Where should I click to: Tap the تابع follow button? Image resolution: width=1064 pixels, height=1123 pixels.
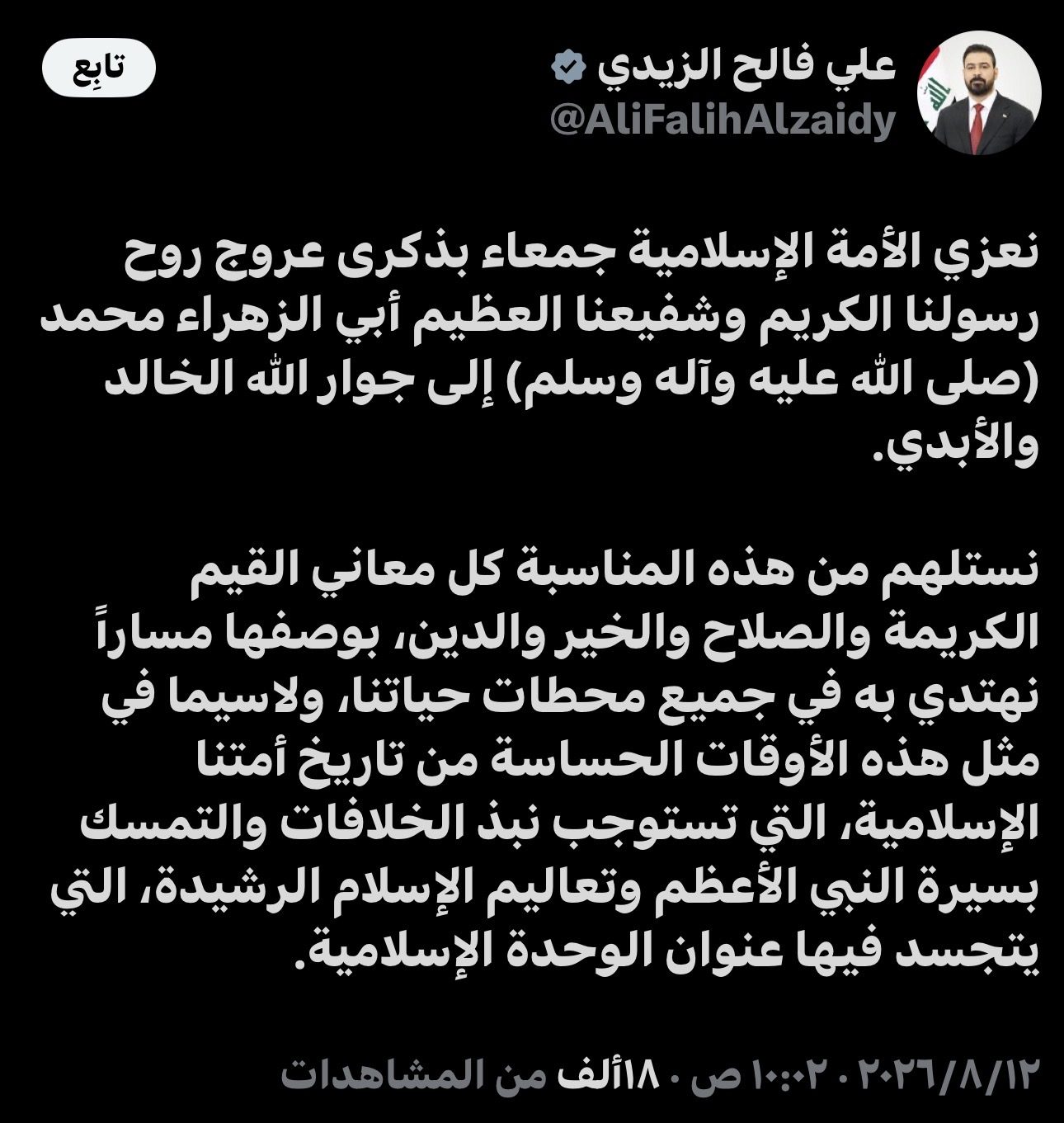pyautogui.click(x=99, y=68)
